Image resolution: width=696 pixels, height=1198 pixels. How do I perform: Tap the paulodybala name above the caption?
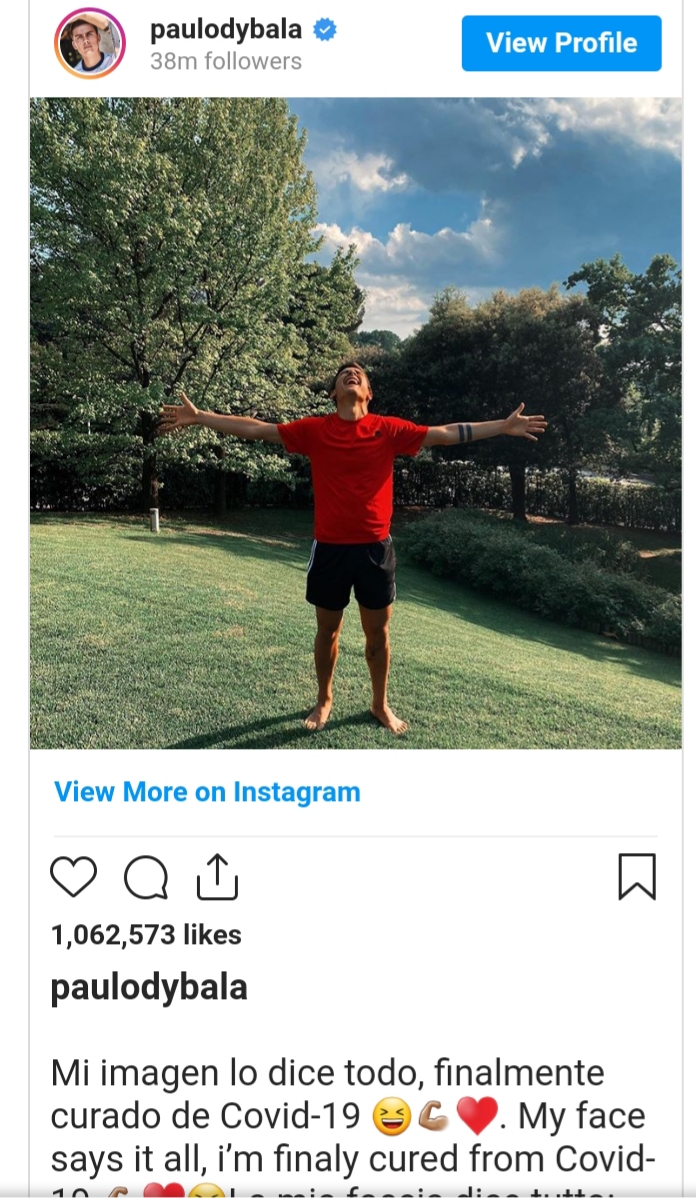click(149, 987)
